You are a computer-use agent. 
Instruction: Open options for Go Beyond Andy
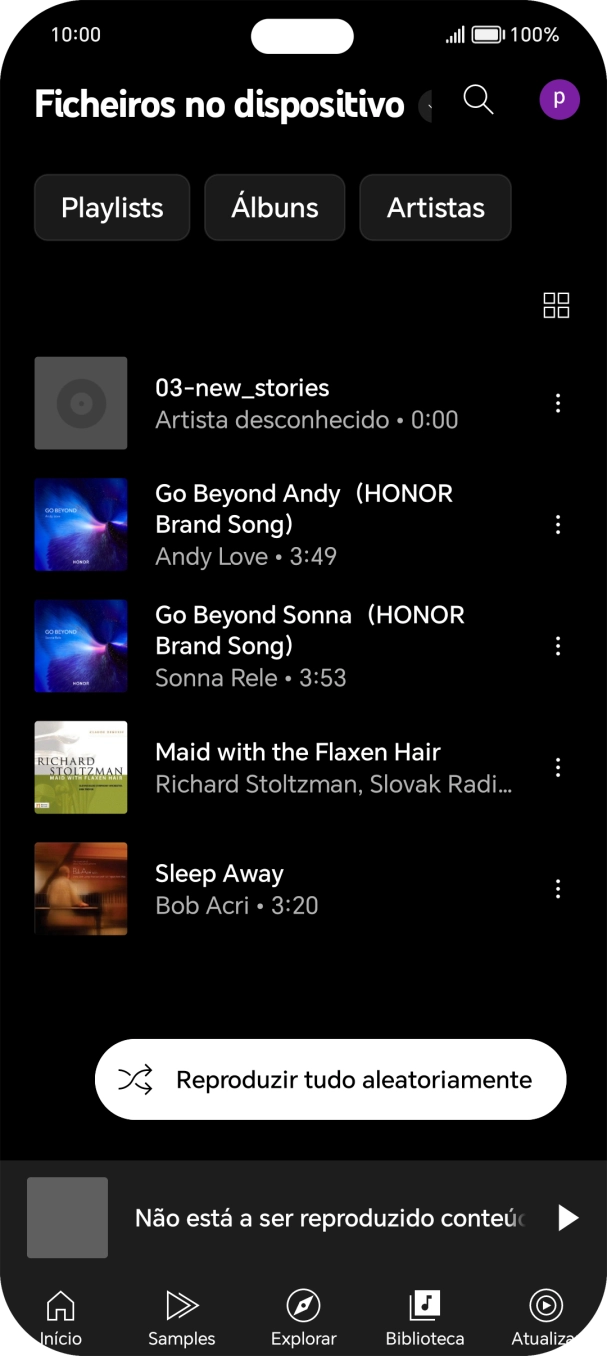click(558, 525)
